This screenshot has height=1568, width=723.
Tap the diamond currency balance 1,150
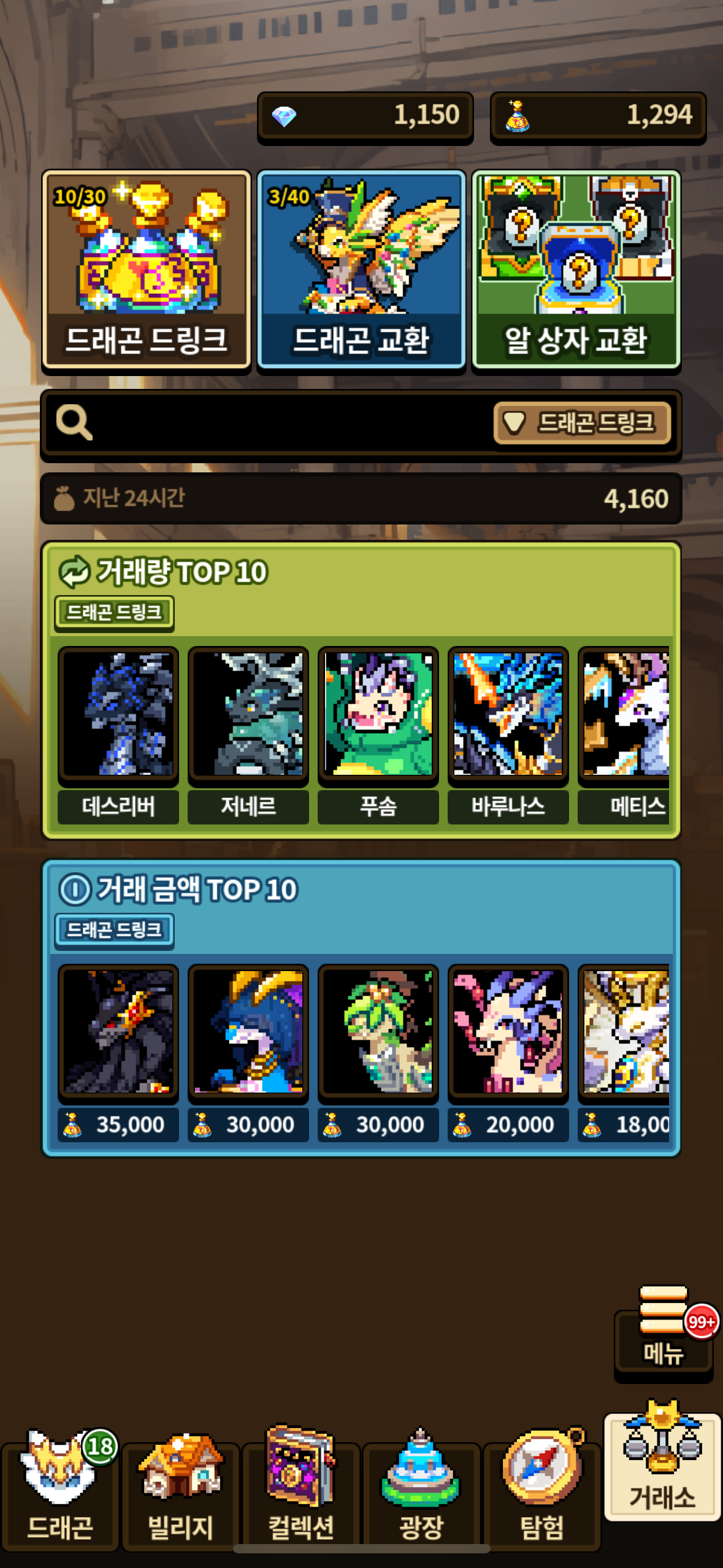pyautogui.click(x=365, y=116)
